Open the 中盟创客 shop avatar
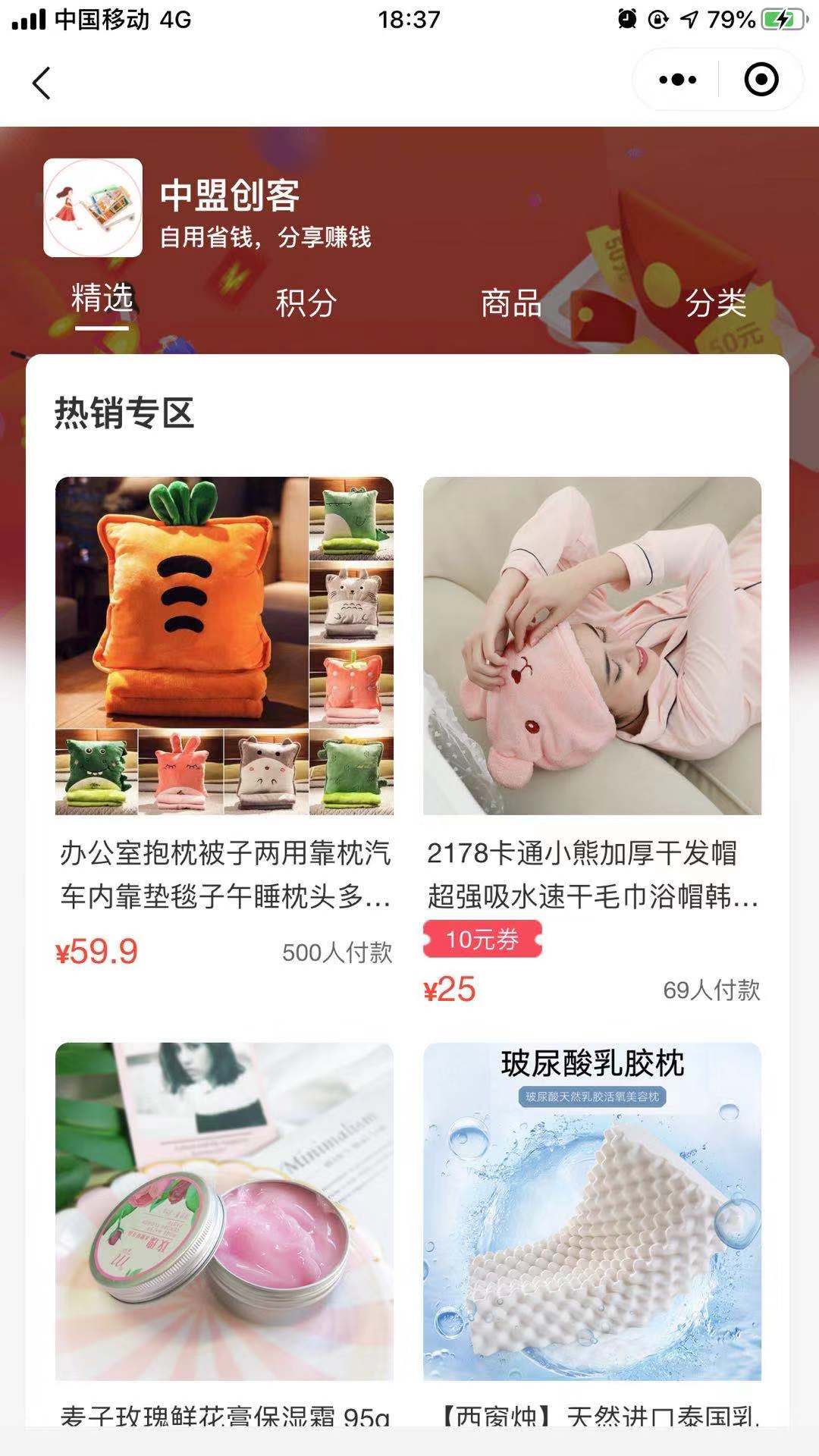This screenshot has height=1456, width=819. point(93,208)
